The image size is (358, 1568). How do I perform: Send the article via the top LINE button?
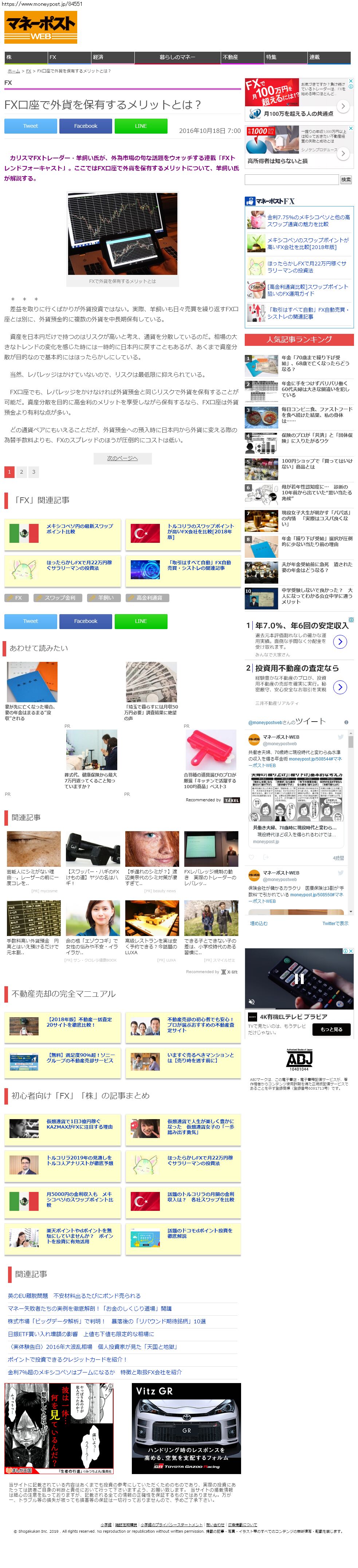(x=141, y=126)
